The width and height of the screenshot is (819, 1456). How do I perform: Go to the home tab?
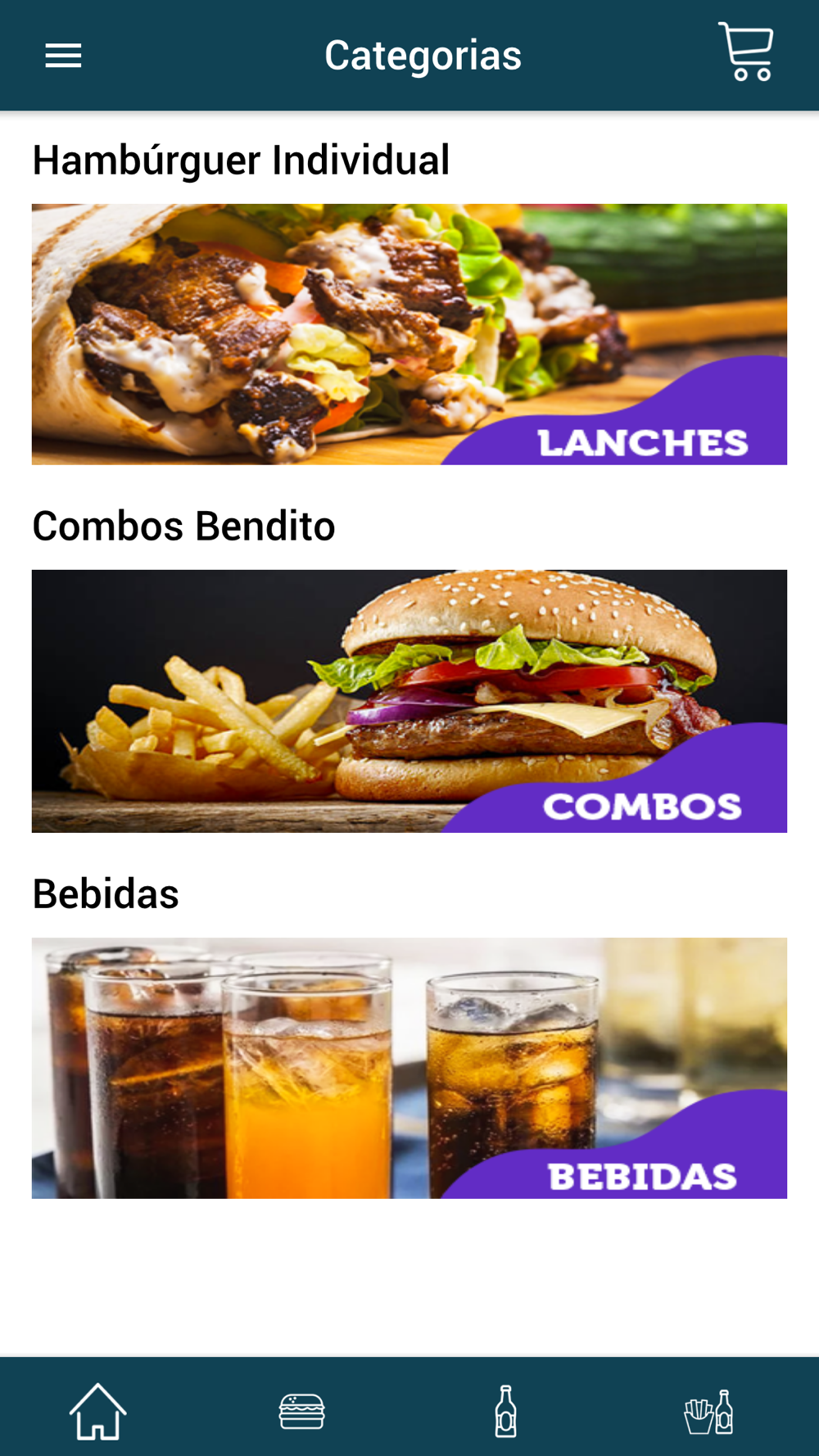pyautogui.click(x=98, y=1411)
